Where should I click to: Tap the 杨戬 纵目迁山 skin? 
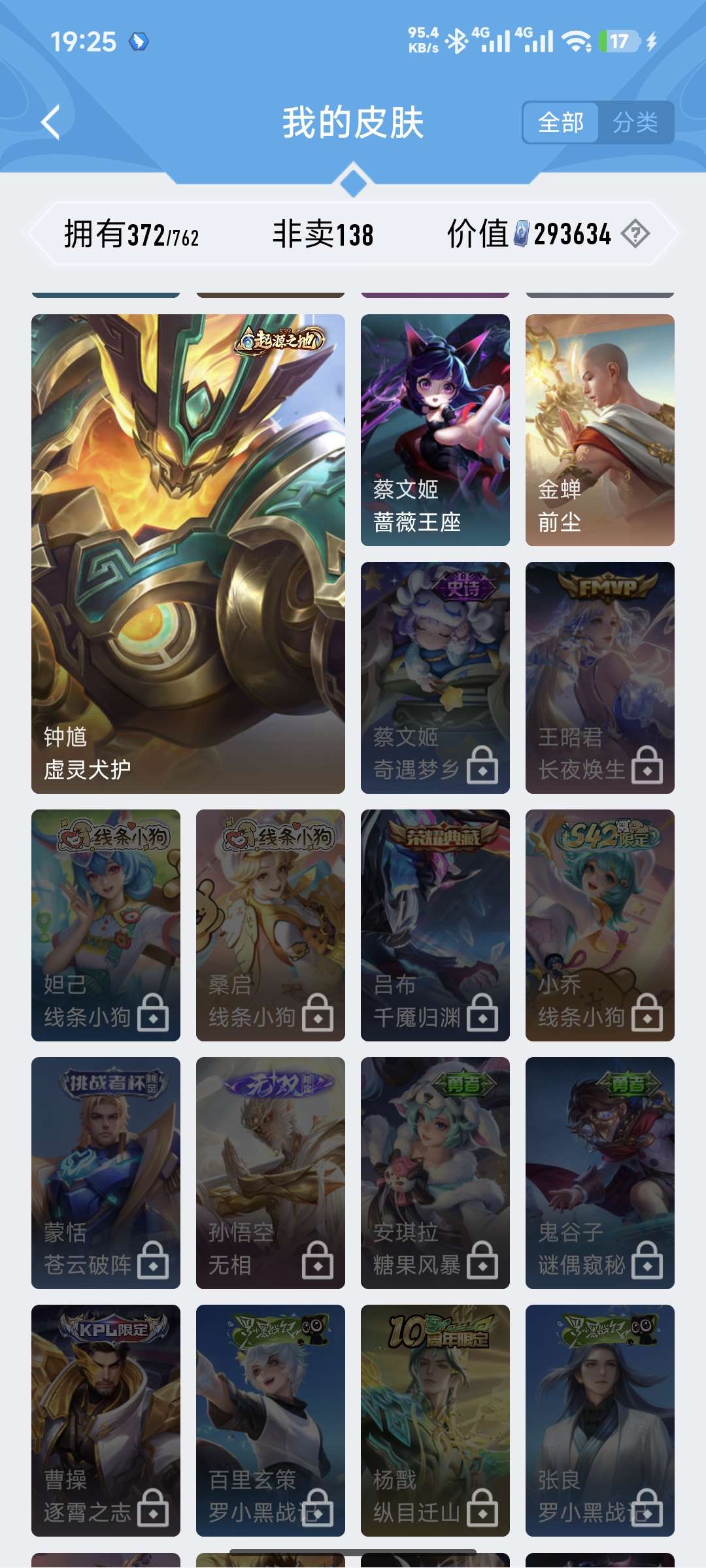tap(435, 1420)
